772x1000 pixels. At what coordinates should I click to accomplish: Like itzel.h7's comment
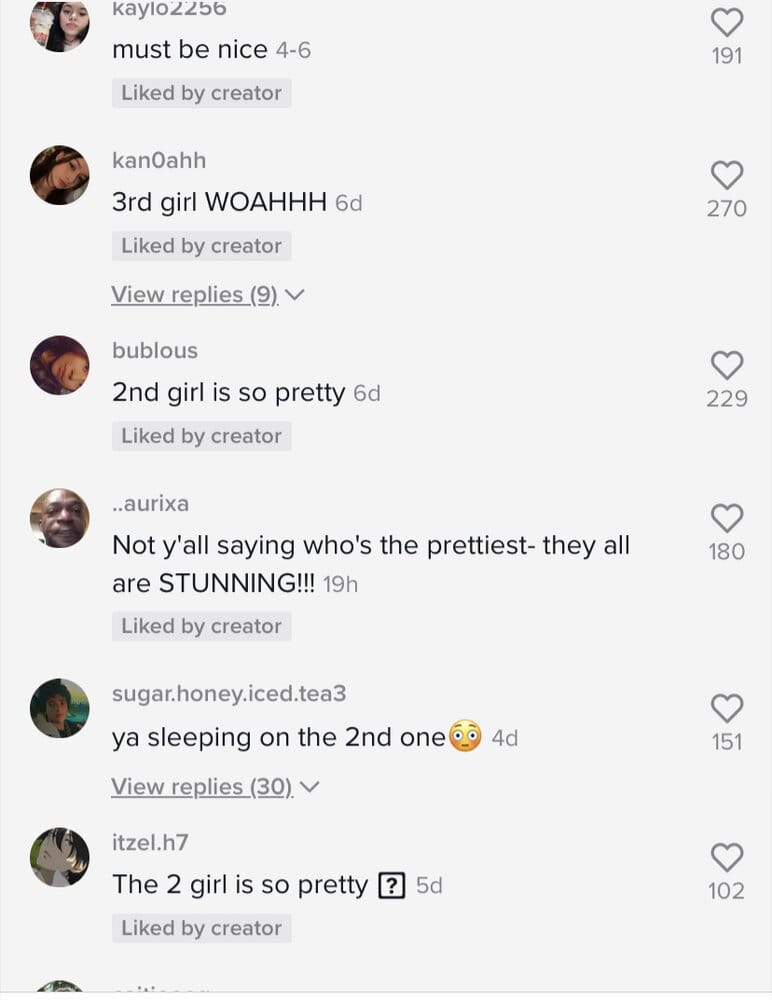[727, 858]
